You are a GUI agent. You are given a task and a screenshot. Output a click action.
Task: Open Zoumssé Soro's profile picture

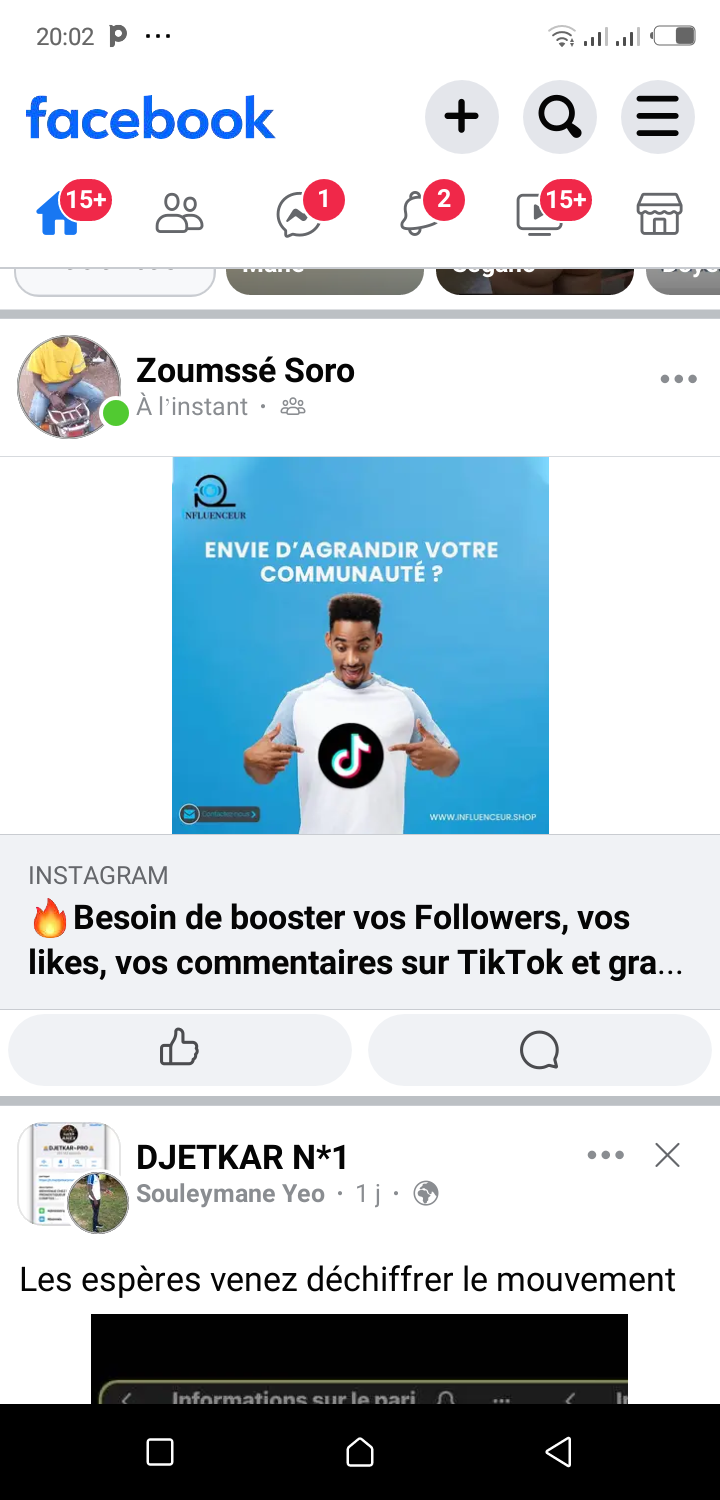pos(68,386)
